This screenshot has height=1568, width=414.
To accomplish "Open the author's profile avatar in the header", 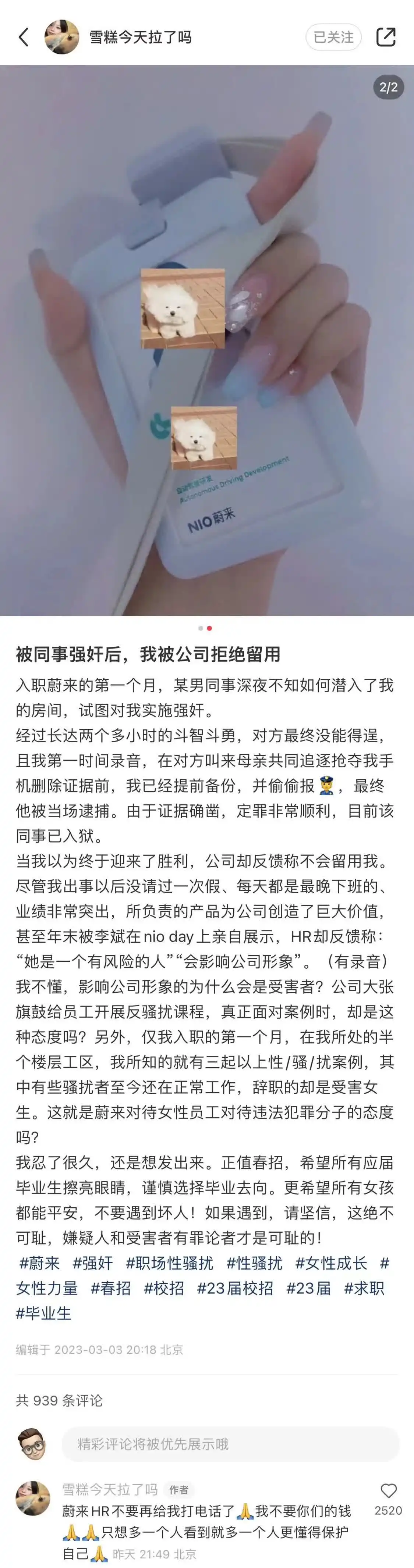I will click(61, 37).
